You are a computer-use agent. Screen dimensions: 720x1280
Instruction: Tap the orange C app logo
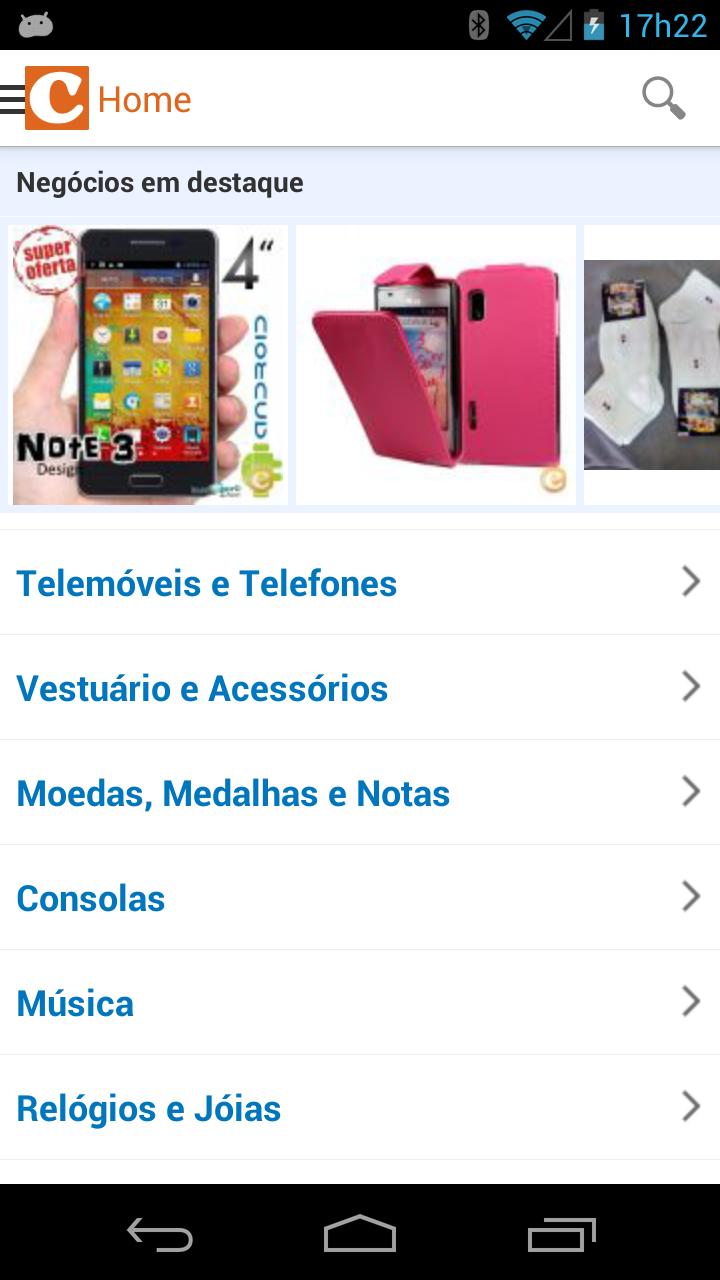(x=55, y=97)
